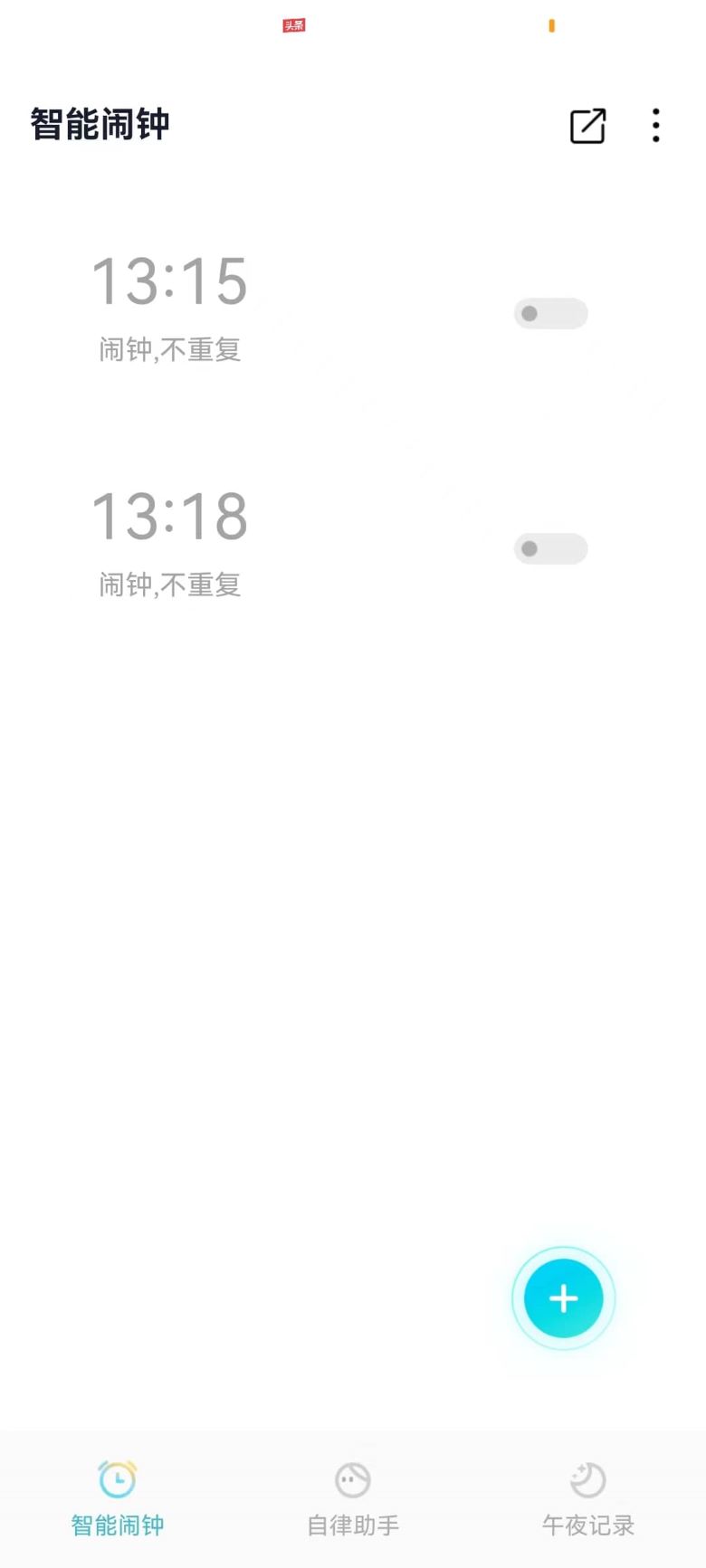Tap the 智能闹钟 page title

point(98,122)
